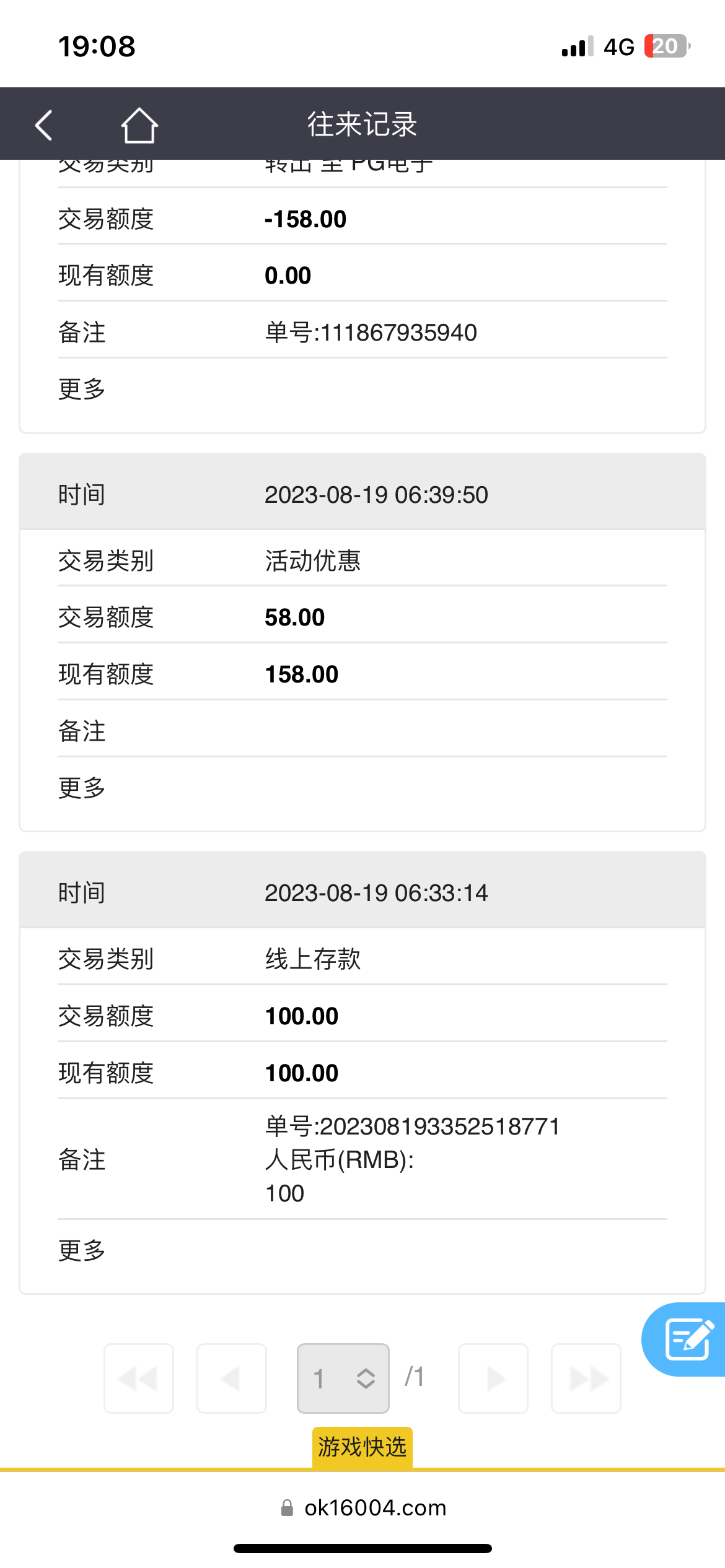Expand 更多 under the 线上存款 record
Image resolution: width=725 pixels, height=1568 pixels.
click(81, 1250)
